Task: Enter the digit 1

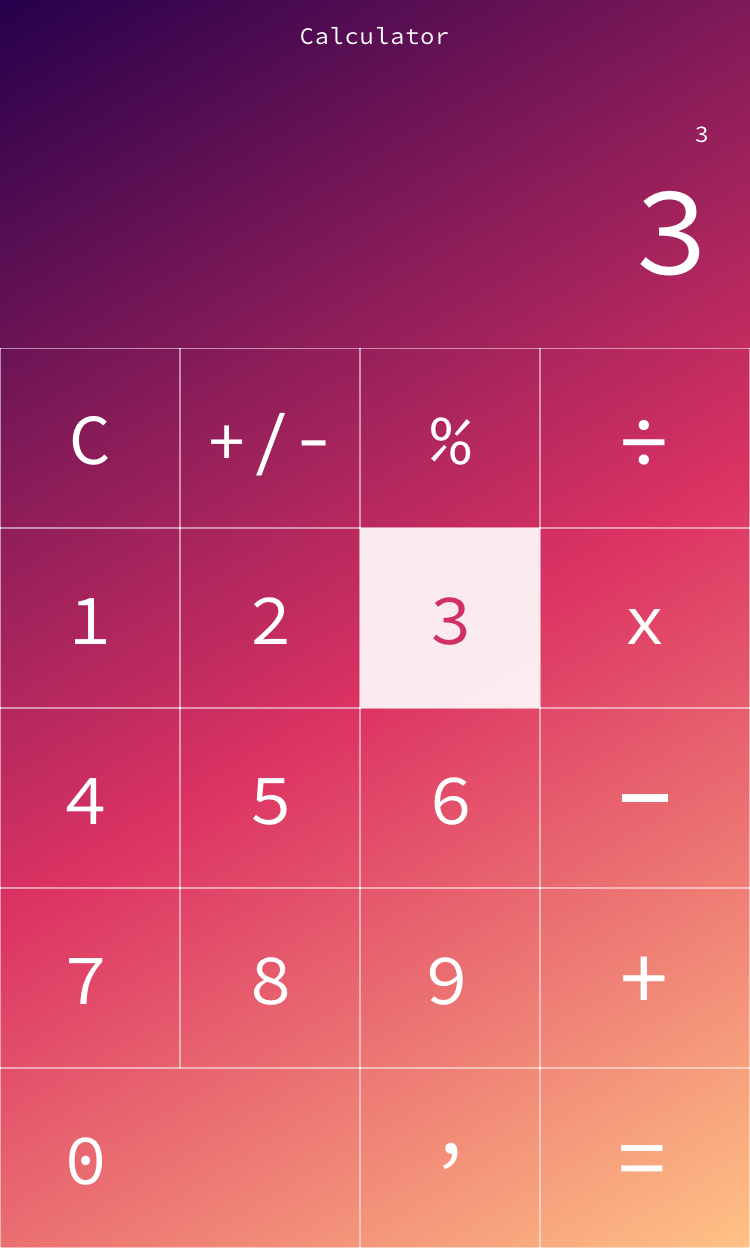Action: (90, 618)
